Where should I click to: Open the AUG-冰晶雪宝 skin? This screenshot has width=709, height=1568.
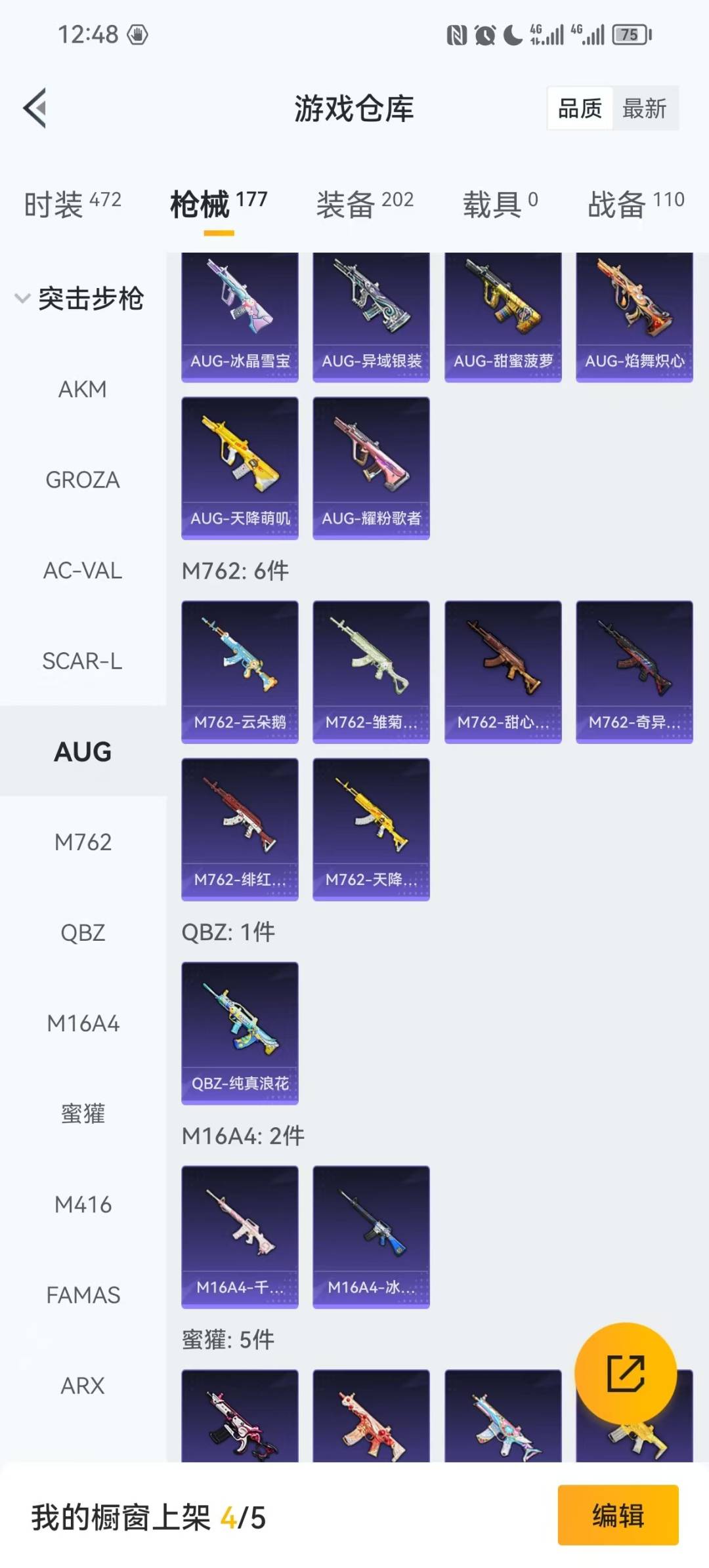240,316
